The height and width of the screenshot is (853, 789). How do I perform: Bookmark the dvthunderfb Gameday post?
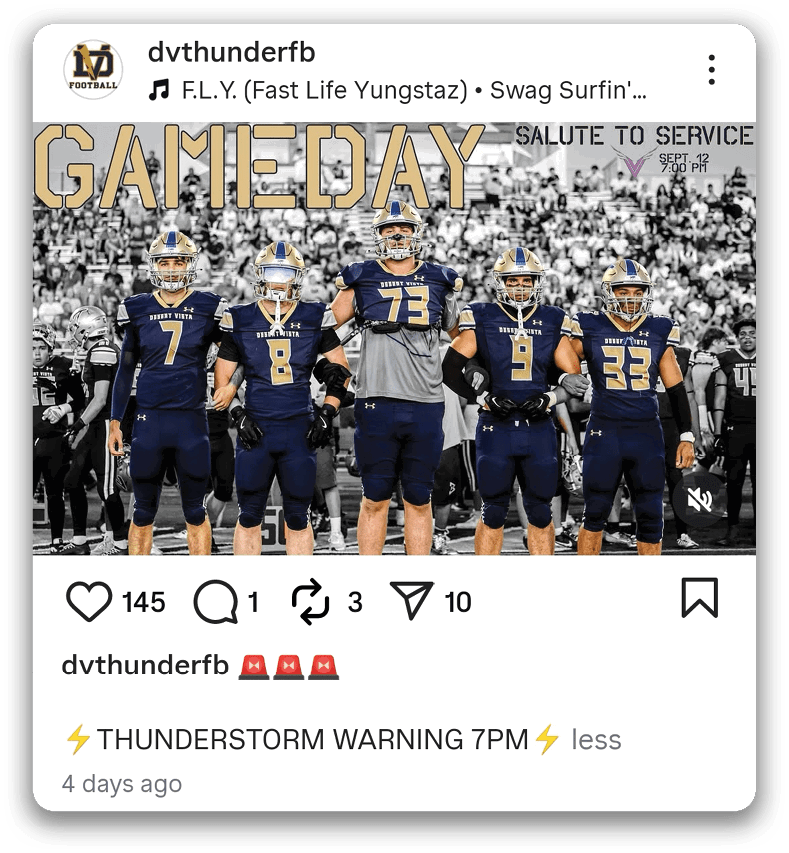699,598
